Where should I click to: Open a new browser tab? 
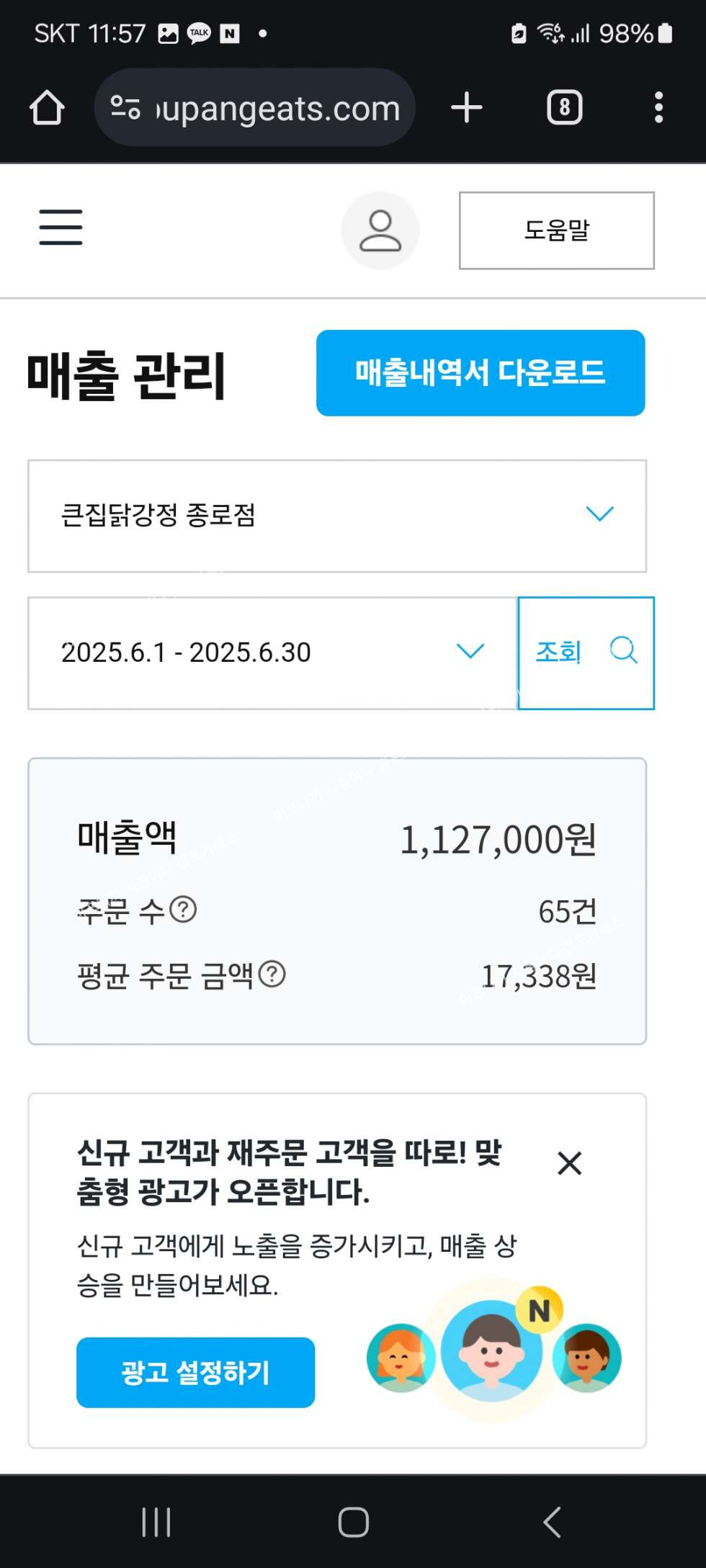click(466, 108)
